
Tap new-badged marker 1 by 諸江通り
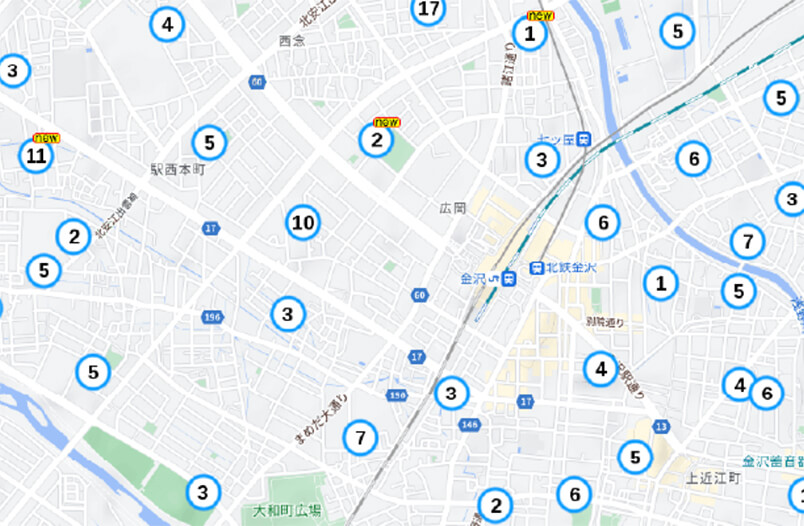(530, 34)
